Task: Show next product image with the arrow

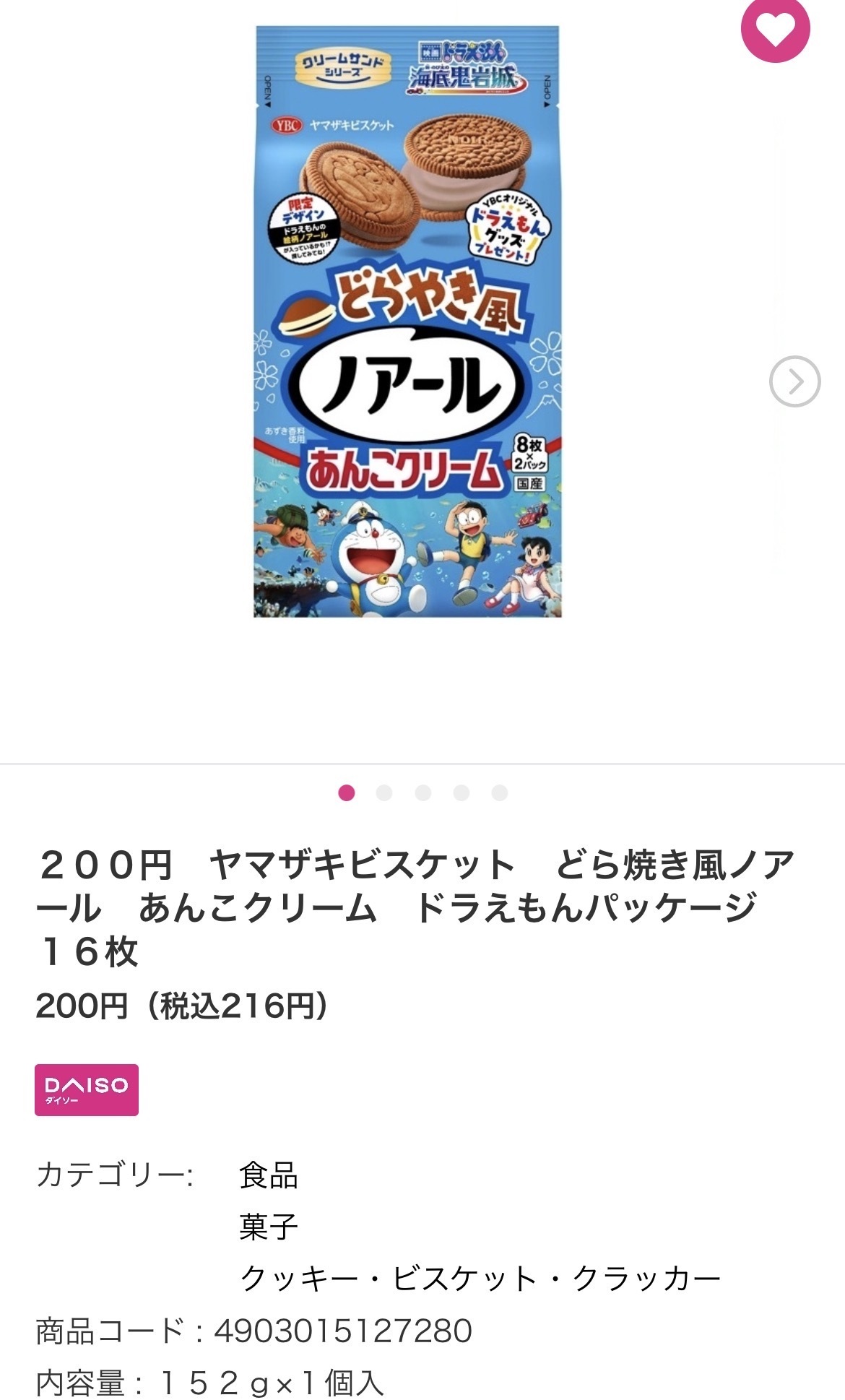Action: point(794,381)
